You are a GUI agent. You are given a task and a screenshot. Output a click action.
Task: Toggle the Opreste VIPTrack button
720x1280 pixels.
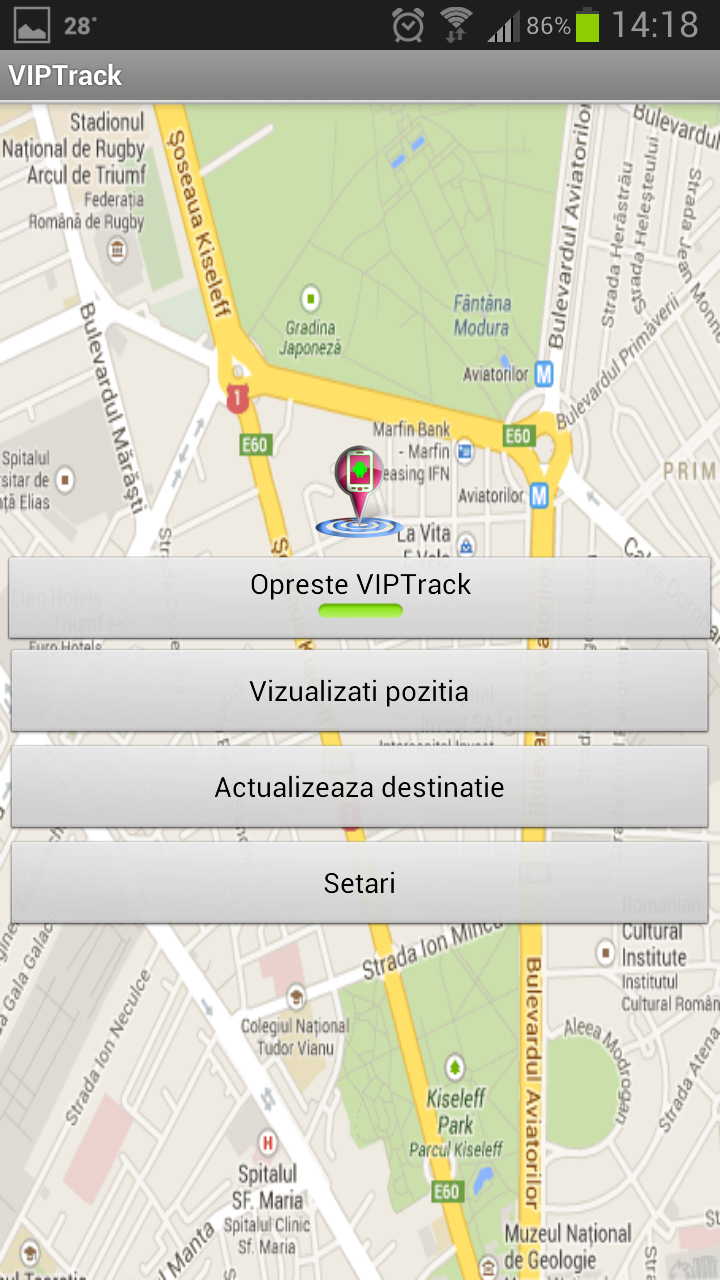(360, 597)
